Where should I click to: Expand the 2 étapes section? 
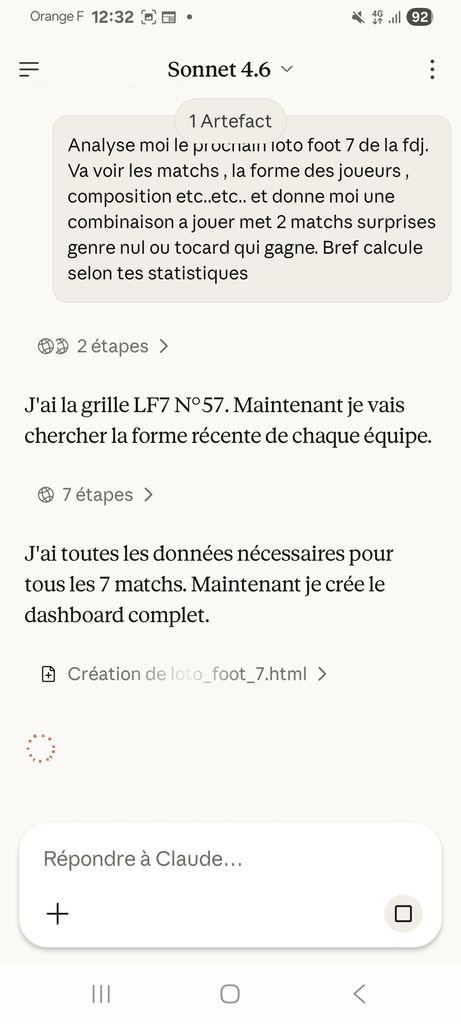(103, 346)
